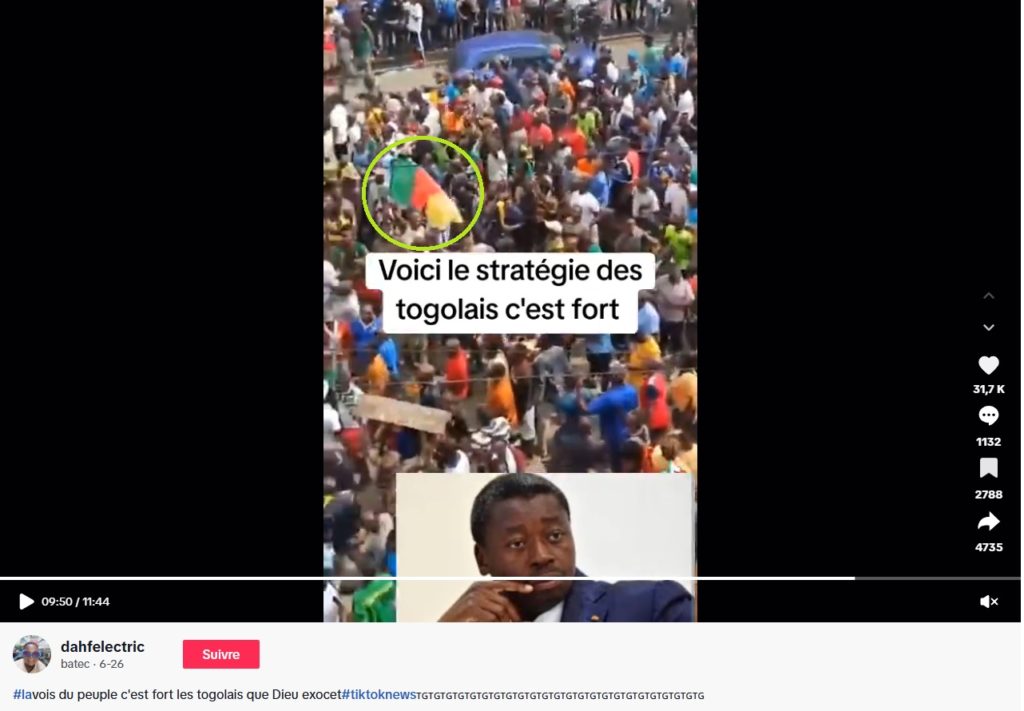Screen dimensions: 1024x711
Task: Share this video via arrow icon
Action: pos(988,522)
